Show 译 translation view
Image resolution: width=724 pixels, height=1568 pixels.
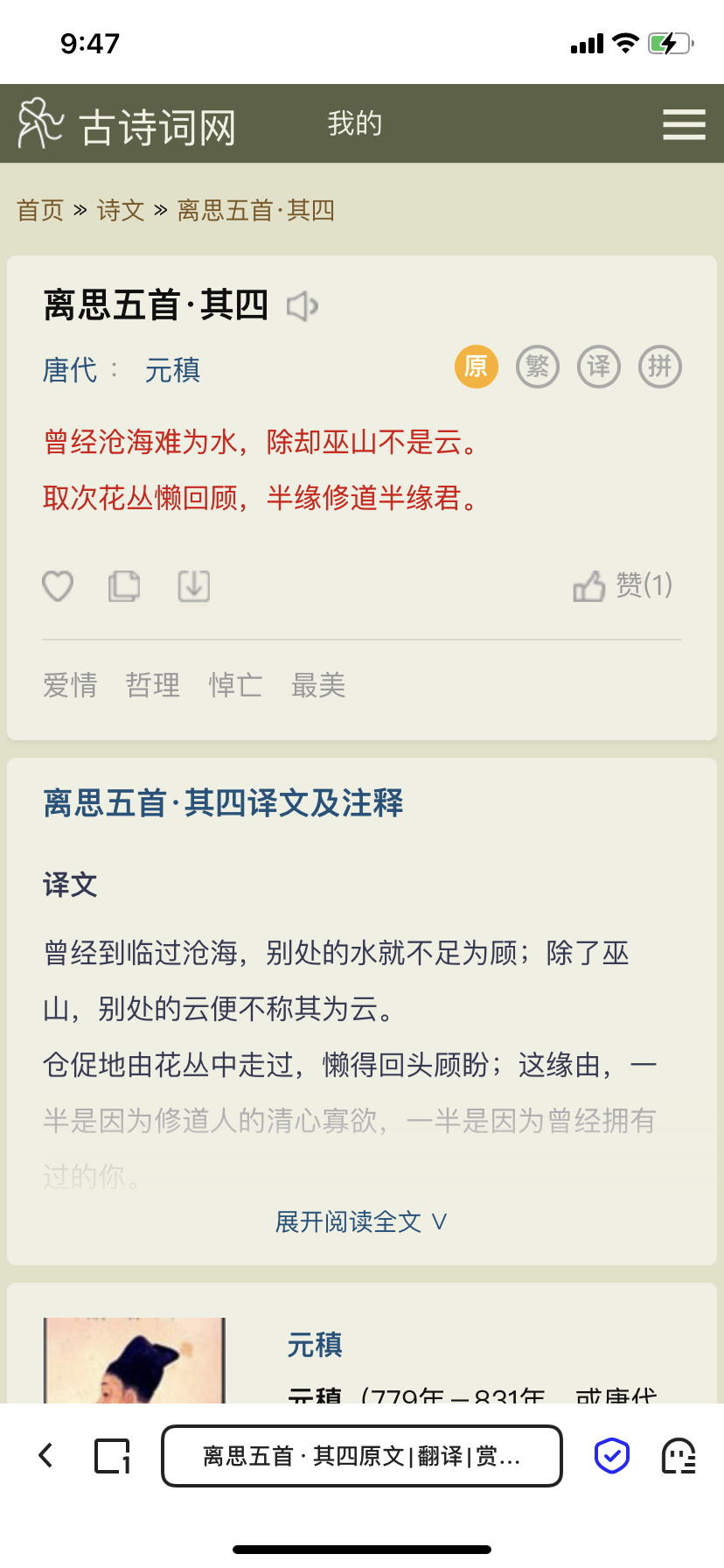(x=598, y=366)
